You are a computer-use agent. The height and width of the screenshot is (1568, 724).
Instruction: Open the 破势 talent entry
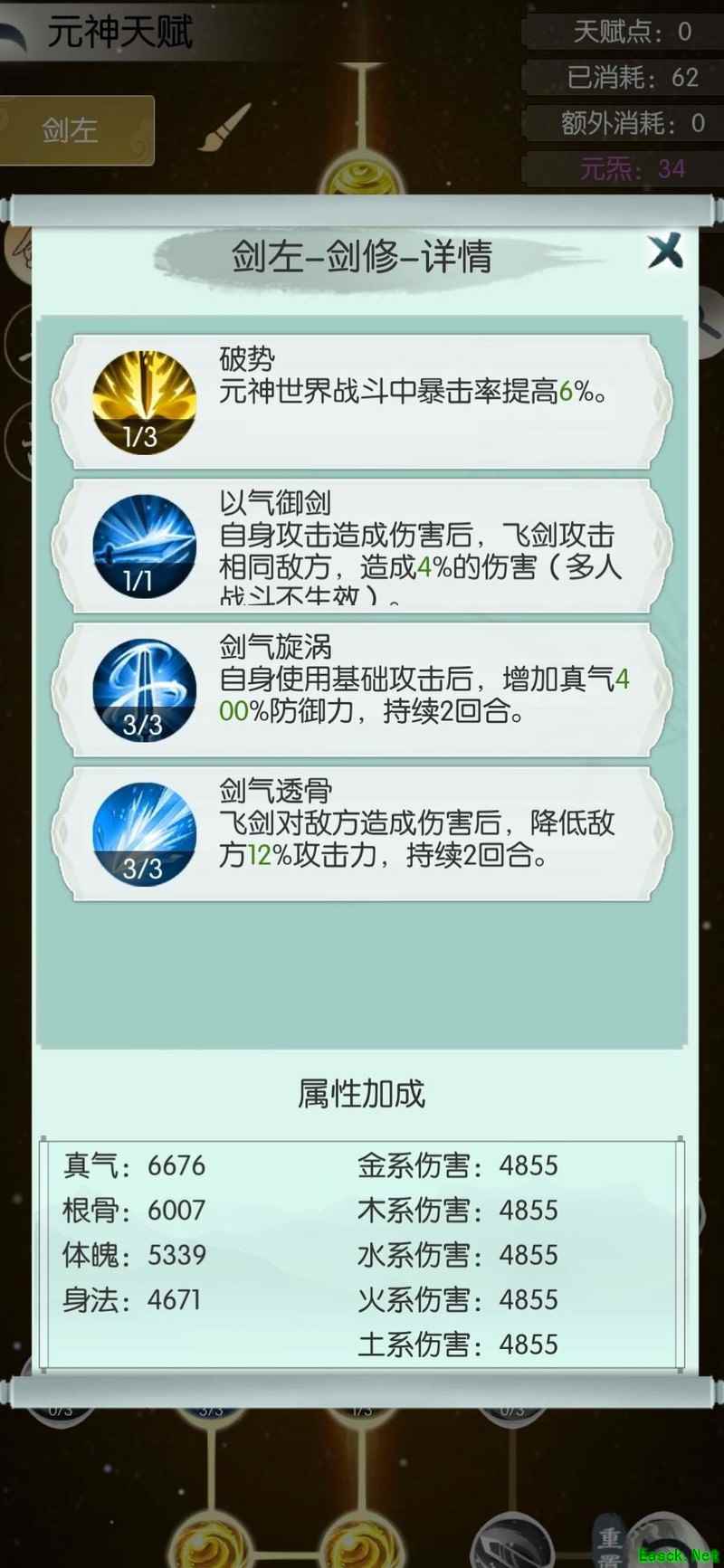(x=362, y=402)
